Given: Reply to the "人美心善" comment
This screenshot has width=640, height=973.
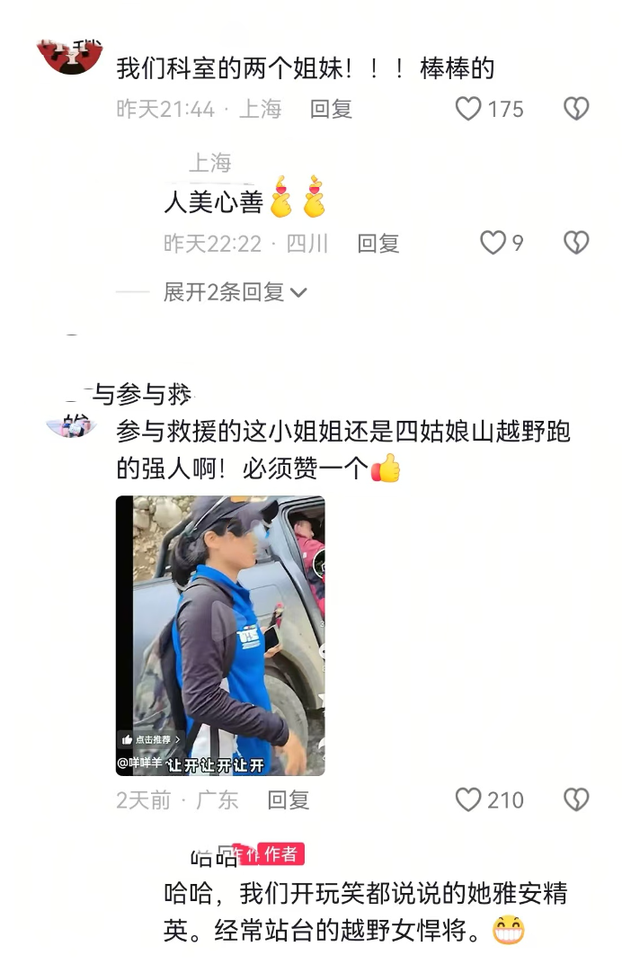Looking at the screenshot, I should pos(378,243).
